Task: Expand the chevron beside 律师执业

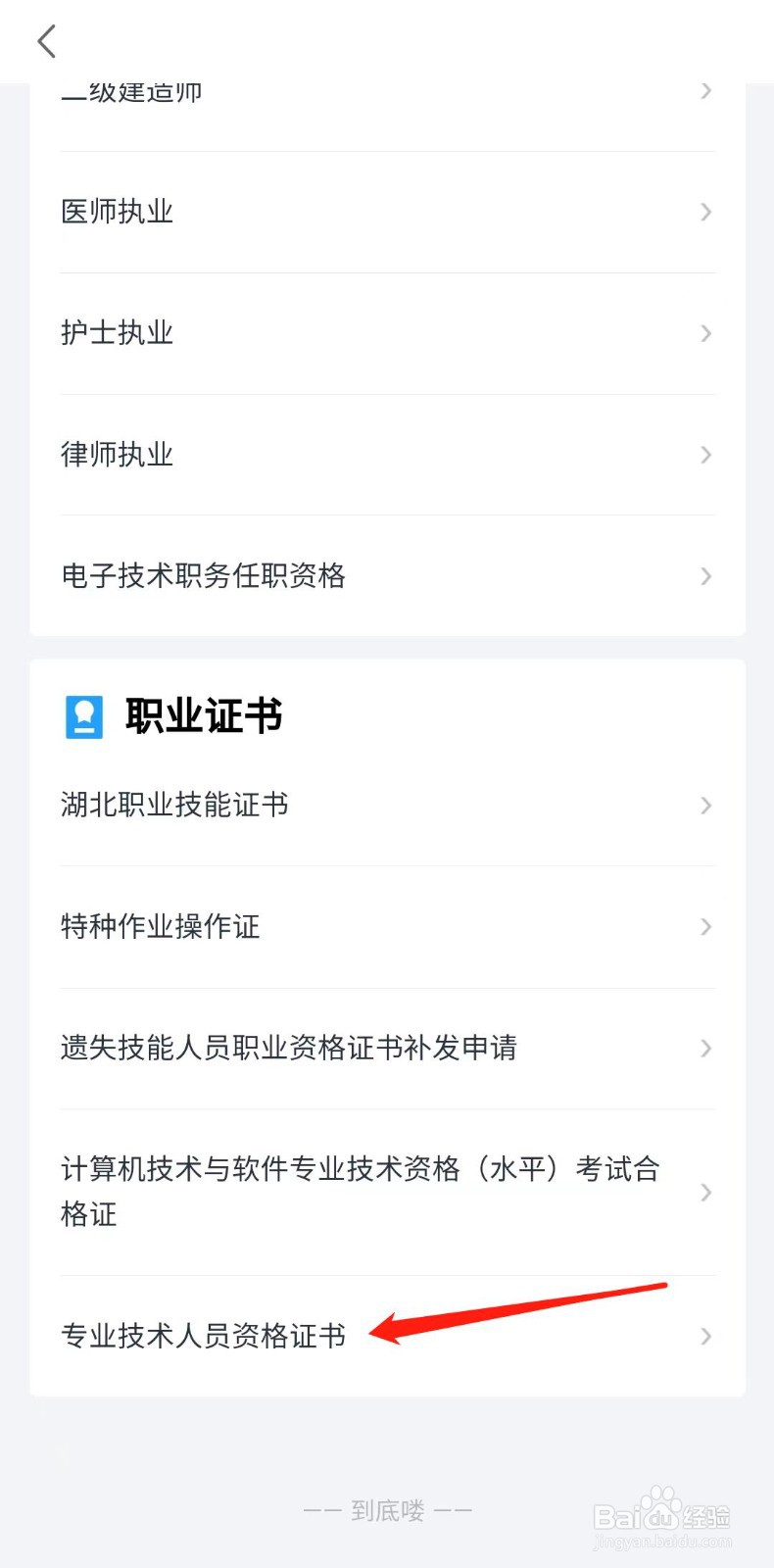Action: [x=705, y=455]
